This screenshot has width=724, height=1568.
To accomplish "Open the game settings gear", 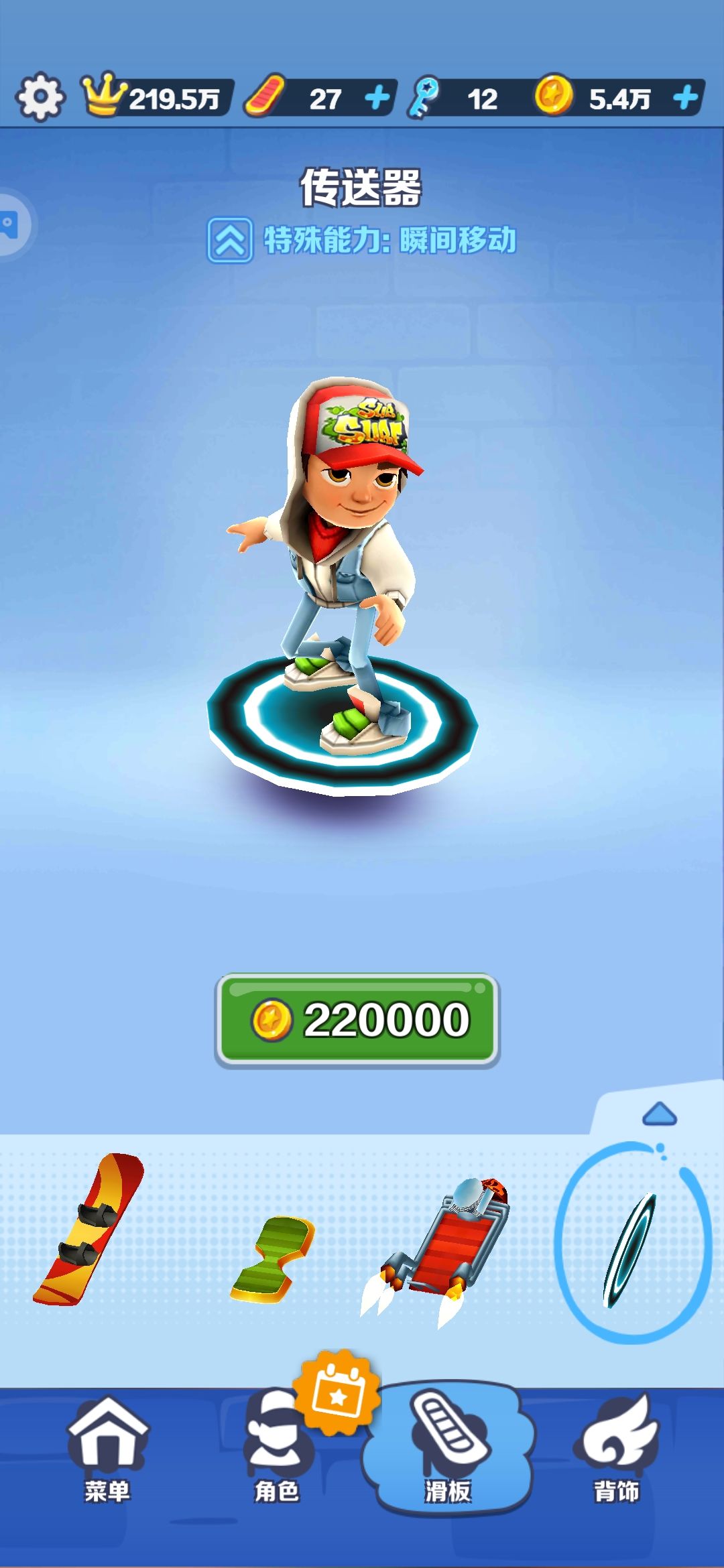I will tap(42, 97).
